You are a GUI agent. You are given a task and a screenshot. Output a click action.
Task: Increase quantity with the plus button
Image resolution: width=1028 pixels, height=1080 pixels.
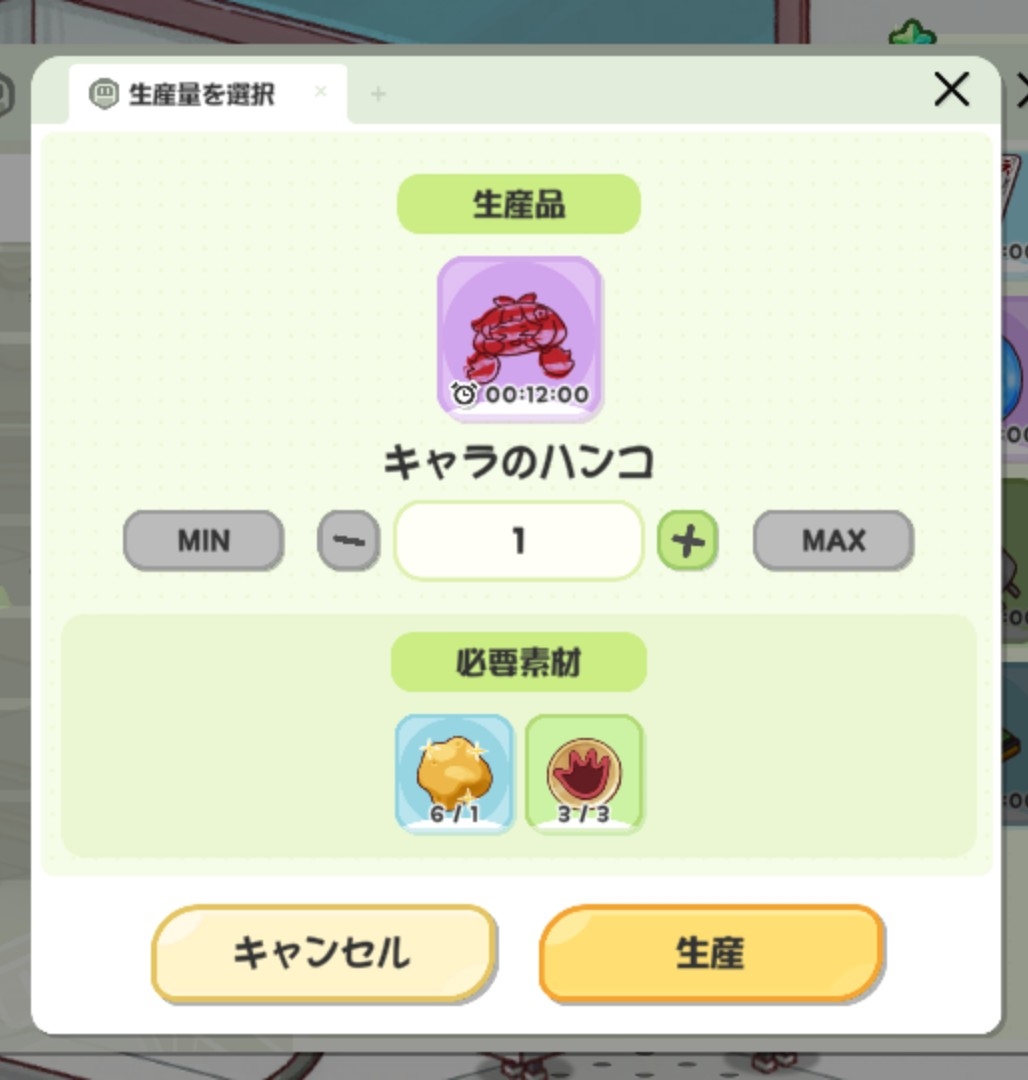click(687, 541)
